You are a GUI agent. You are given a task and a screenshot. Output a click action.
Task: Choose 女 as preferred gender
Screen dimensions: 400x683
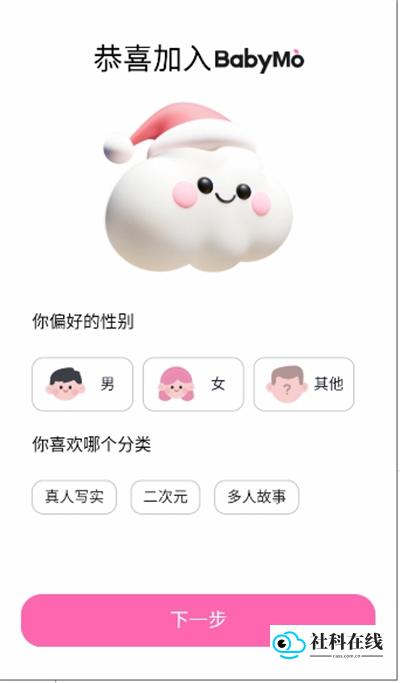point(193,384)
